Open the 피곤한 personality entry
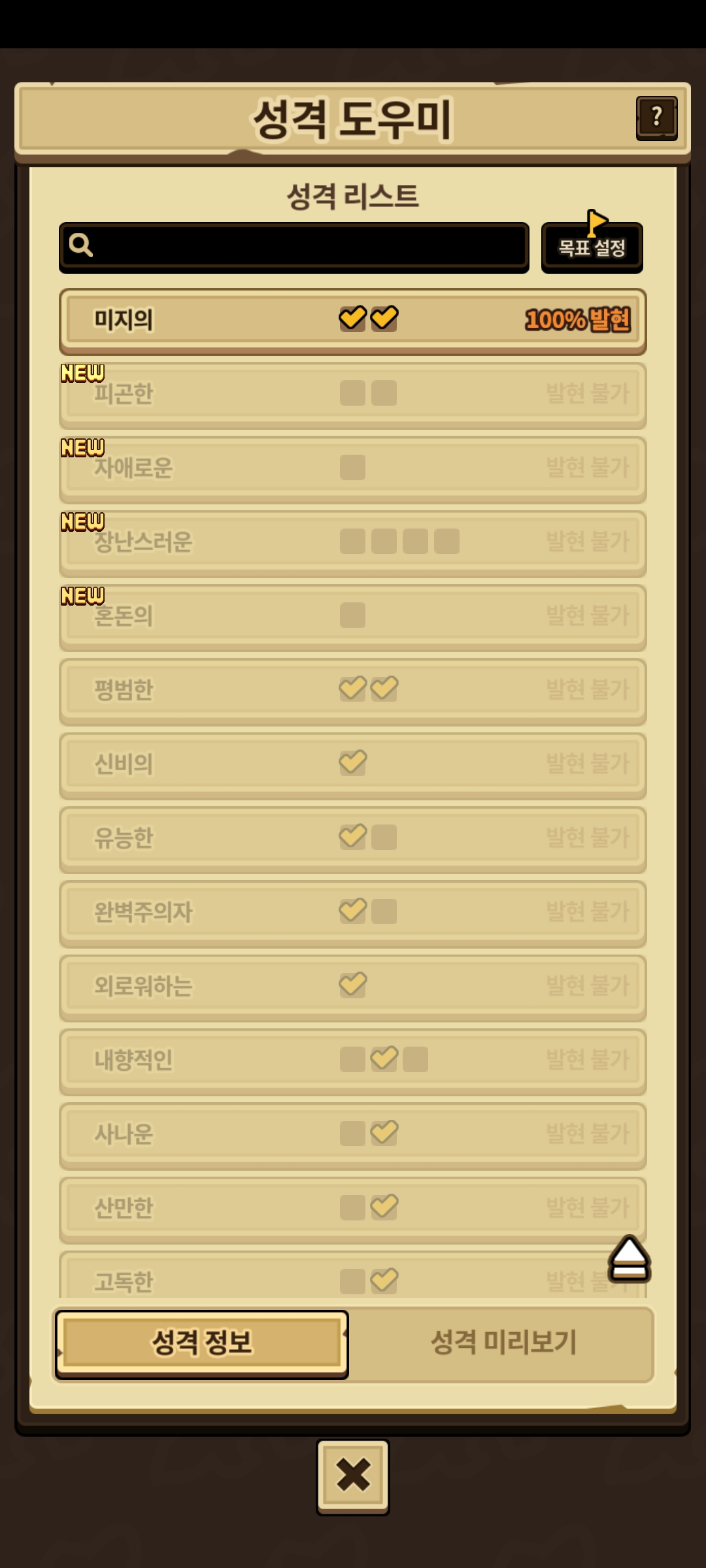 click(x=353, y=395)
